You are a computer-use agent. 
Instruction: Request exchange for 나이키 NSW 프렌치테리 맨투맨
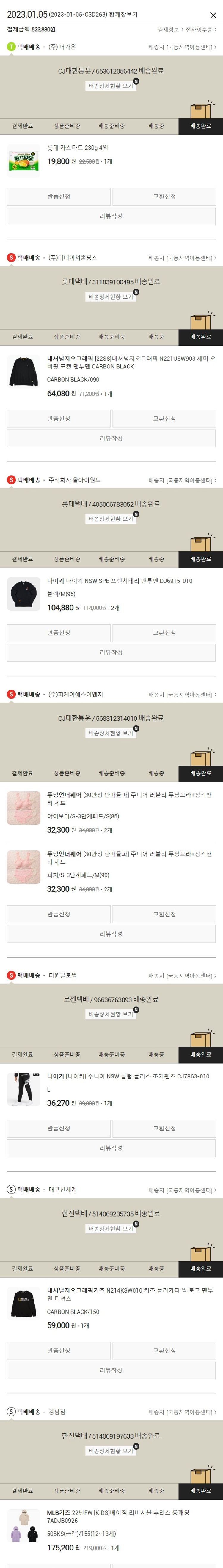(164, 633)
